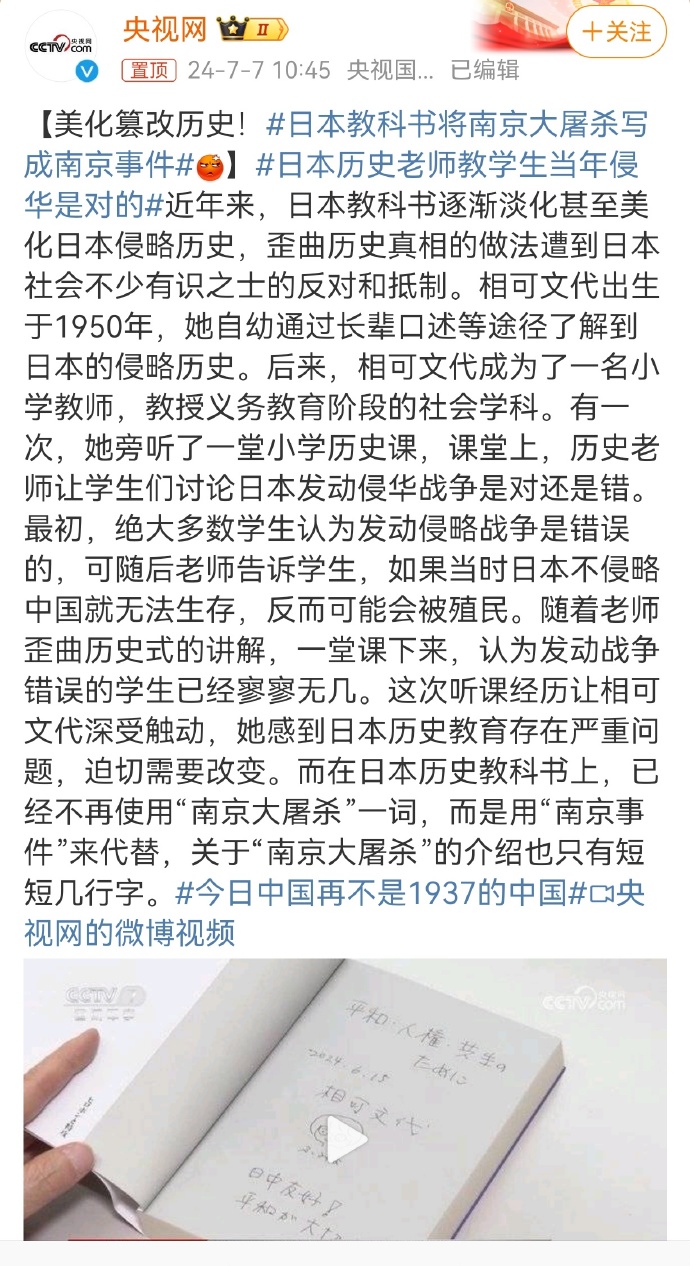
Task: Tap the crown membership badge beside 央视网
Action: [x=254, y=30]
